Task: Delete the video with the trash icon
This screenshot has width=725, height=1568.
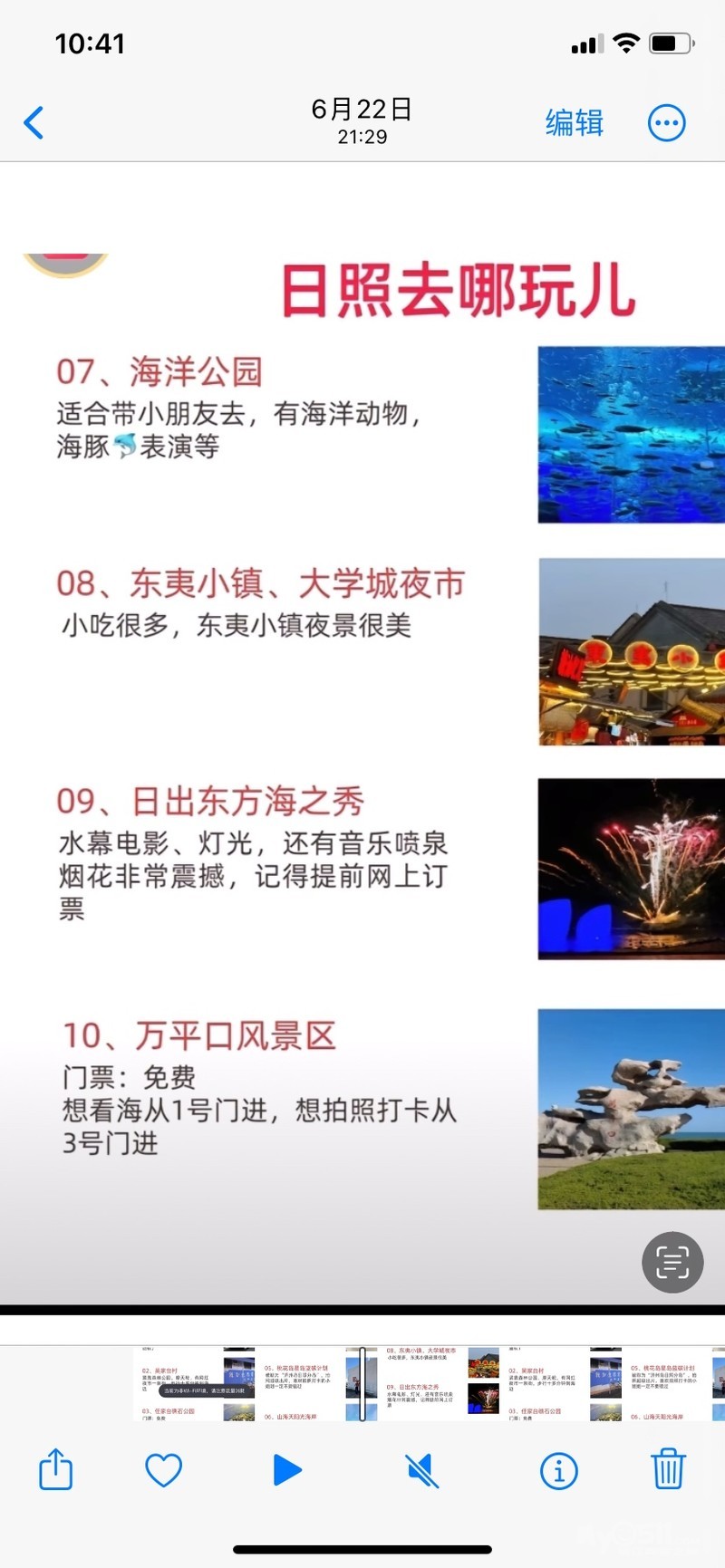Action: tap(668, 1468)
